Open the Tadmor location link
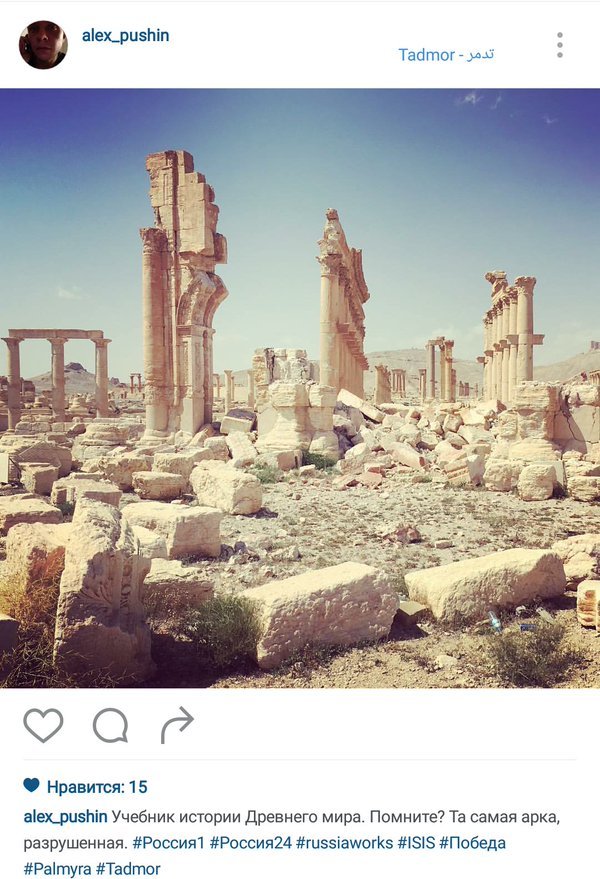 coord(446,55)
